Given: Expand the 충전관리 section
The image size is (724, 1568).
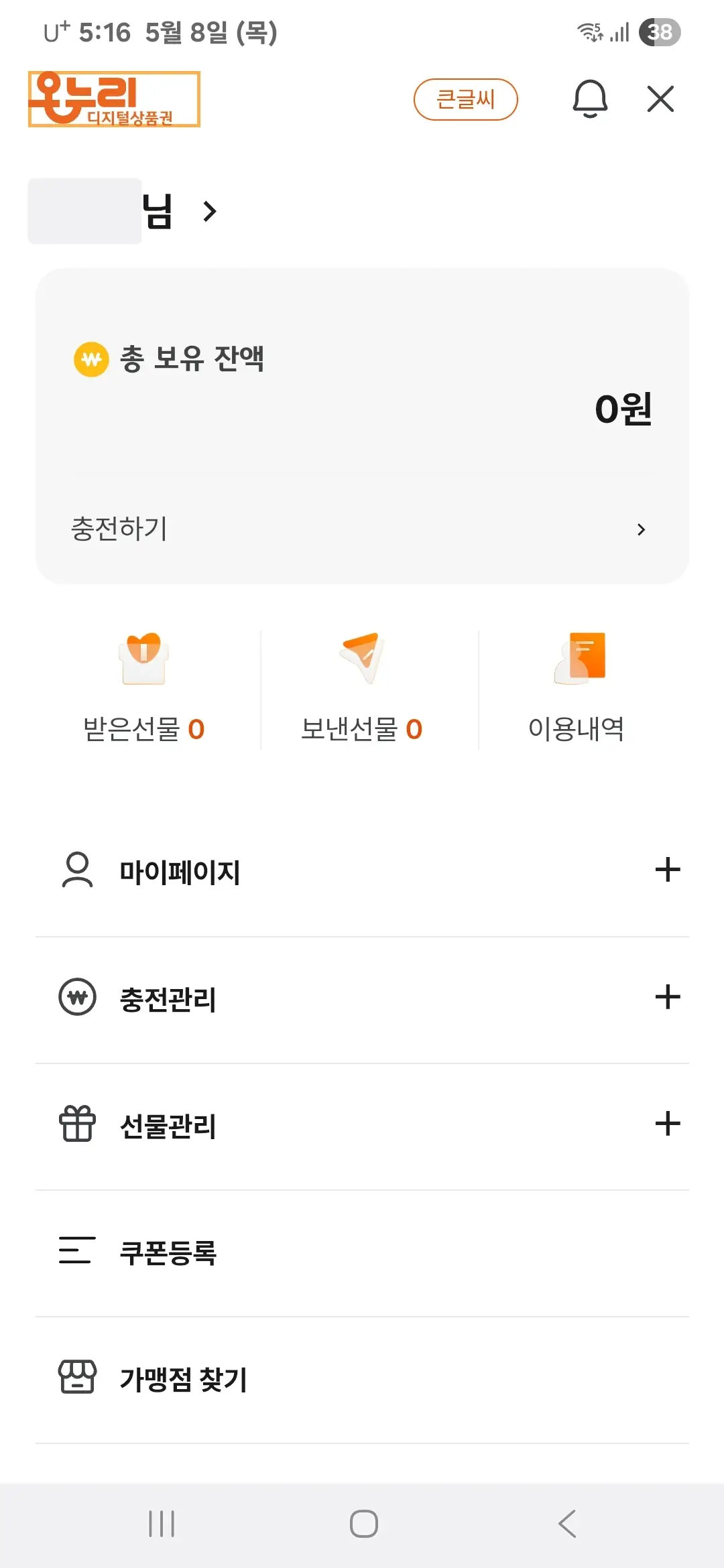Looking at the screenshot, I should [x=667, y=996].
